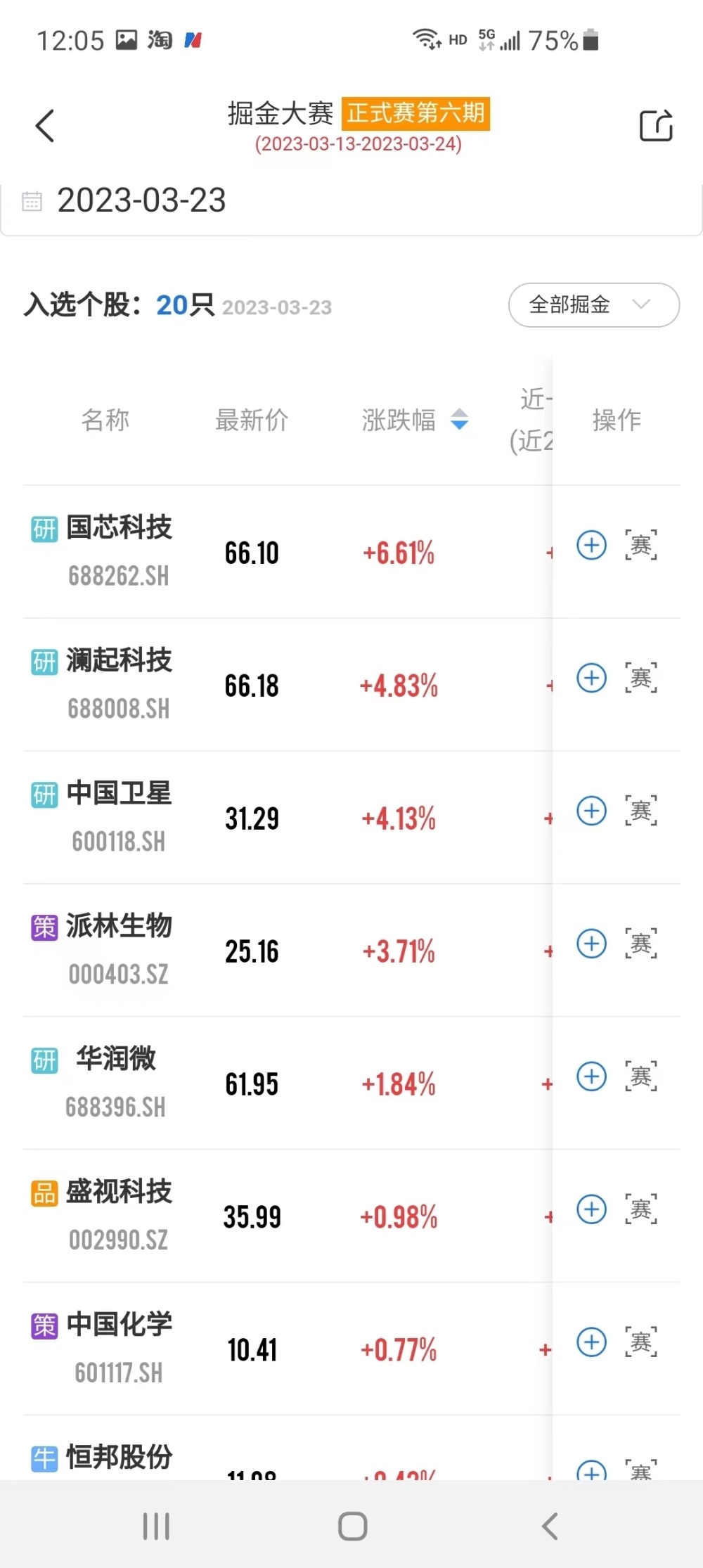Tap the 赛 icon for 派林生物

(641, 944)
